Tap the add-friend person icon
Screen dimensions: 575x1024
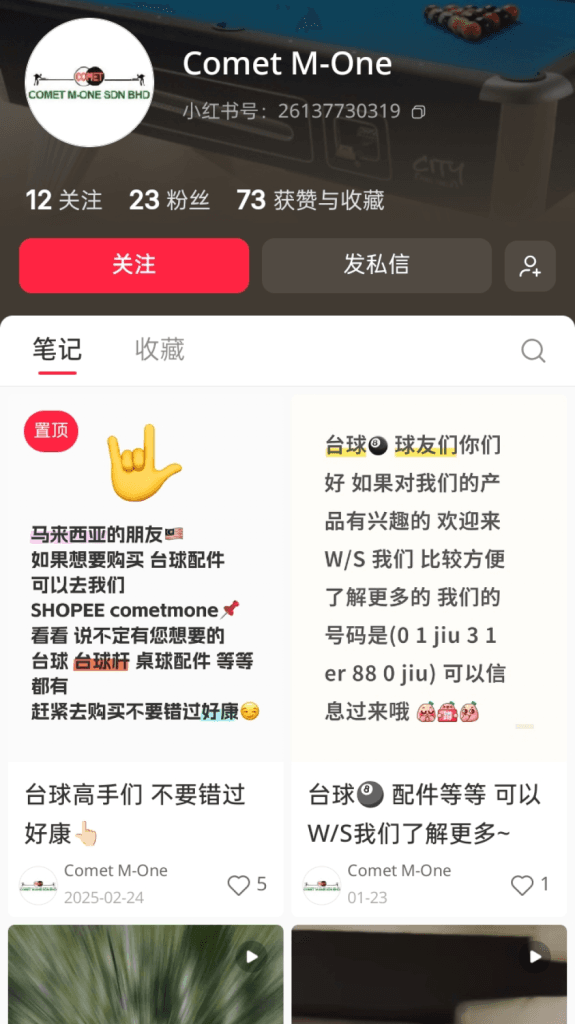(x=530, y=266)
